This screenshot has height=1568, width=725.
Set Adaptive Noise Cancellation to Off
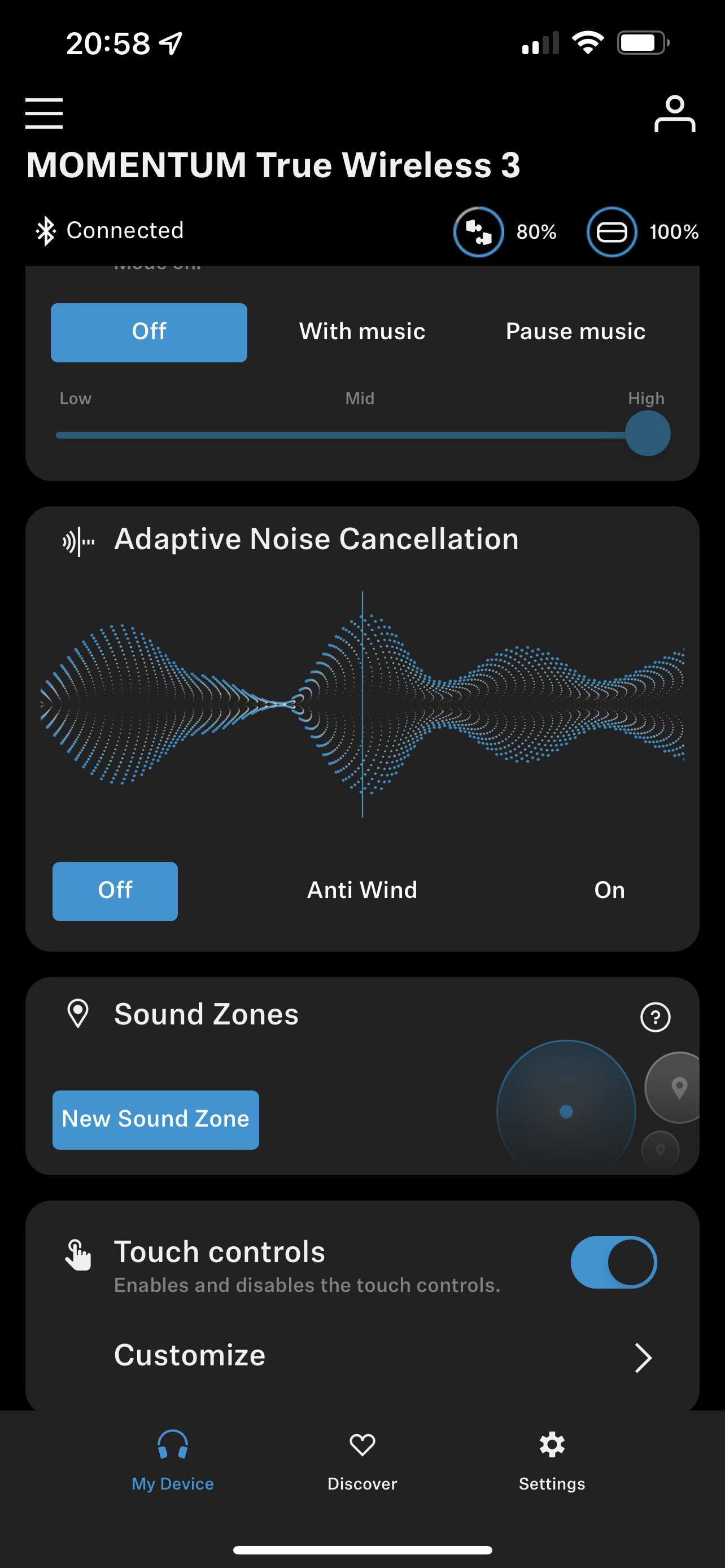click(115, 891)
